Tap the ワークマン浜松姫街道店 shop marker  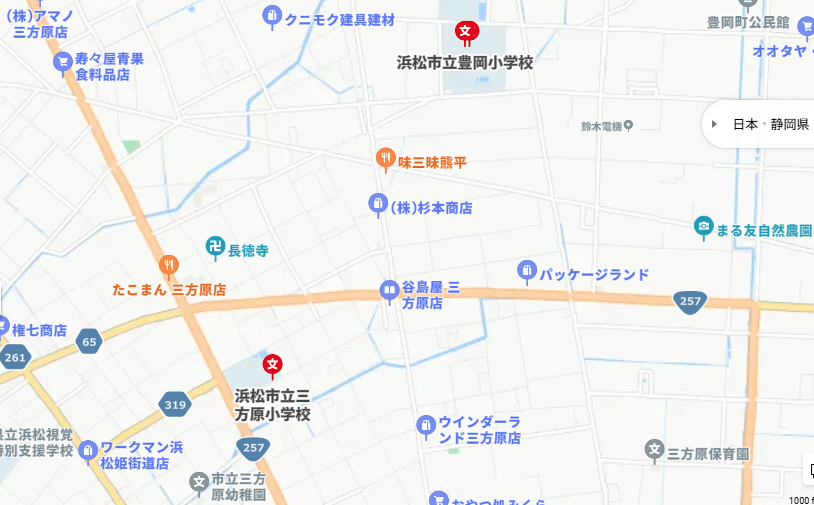[x=88, y=451]
